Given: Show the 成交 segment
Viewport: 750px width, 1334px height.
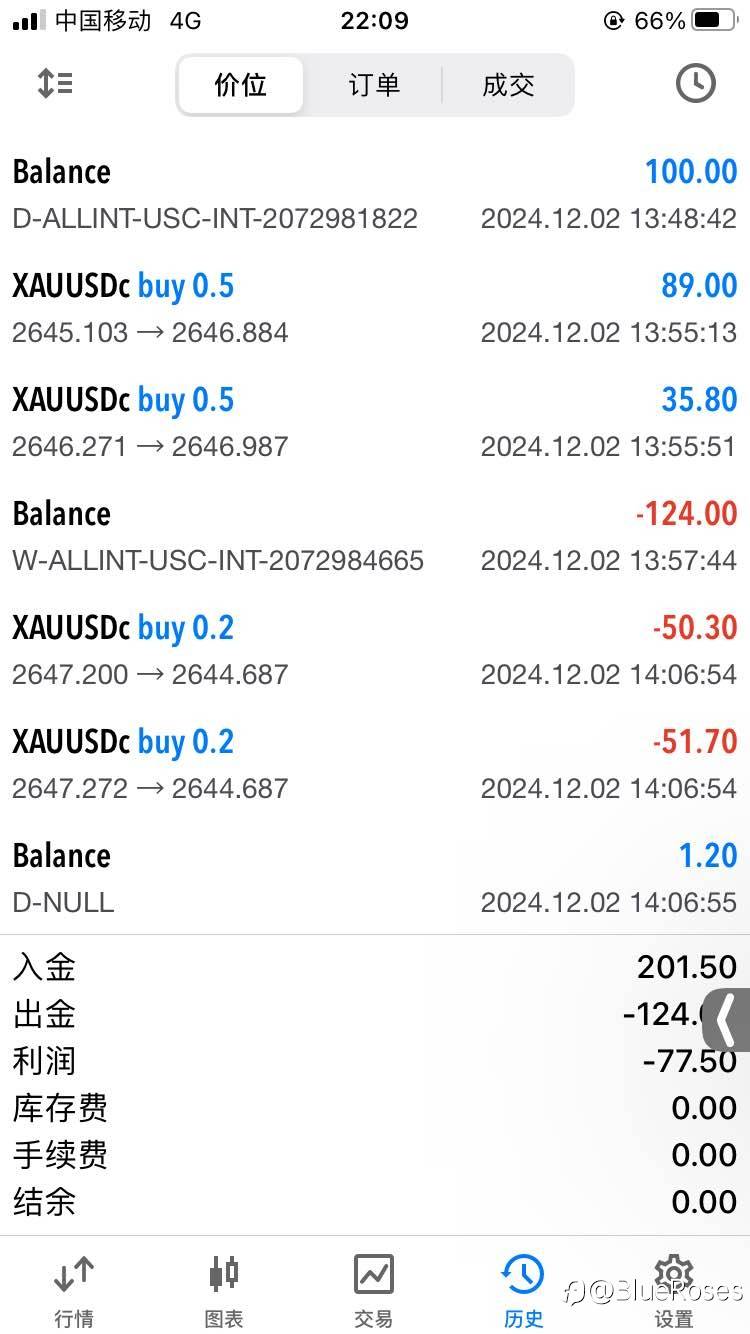Looking at the screenshot, I should pos(508,85).
